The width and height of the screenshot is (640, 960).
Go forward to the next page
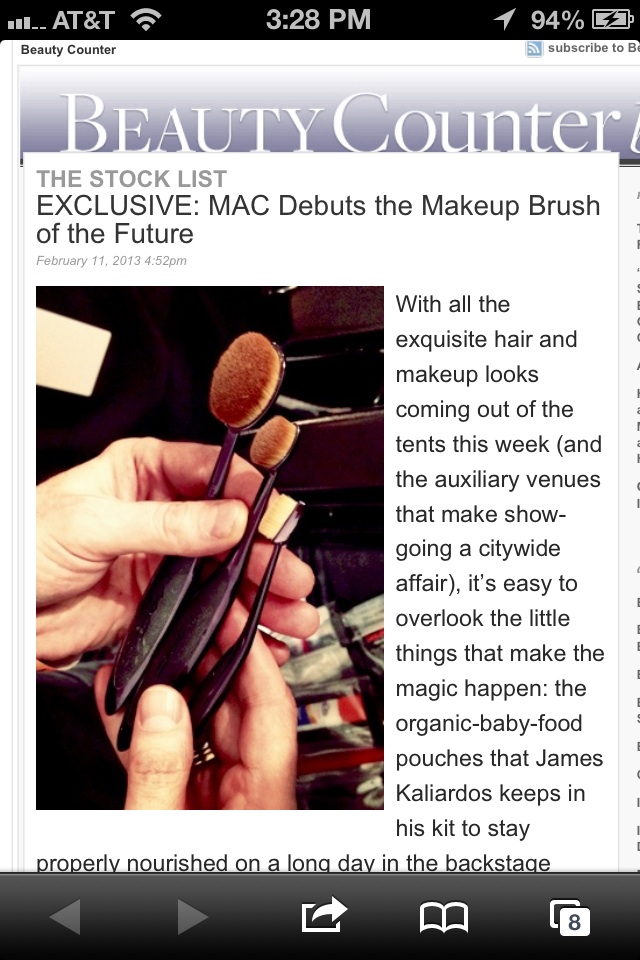192,916
